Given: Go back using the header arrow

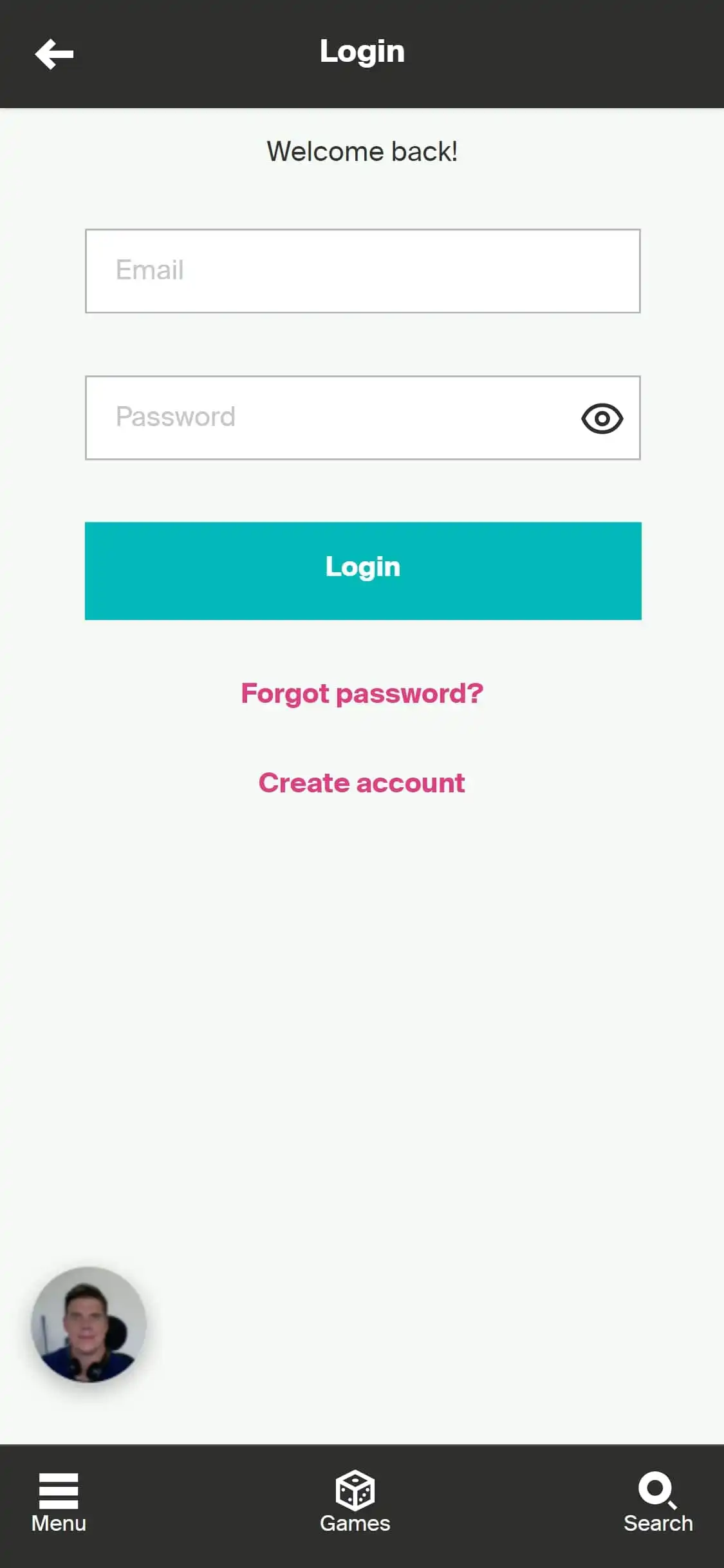Looking at the screenshot, I should click(54, 54).
